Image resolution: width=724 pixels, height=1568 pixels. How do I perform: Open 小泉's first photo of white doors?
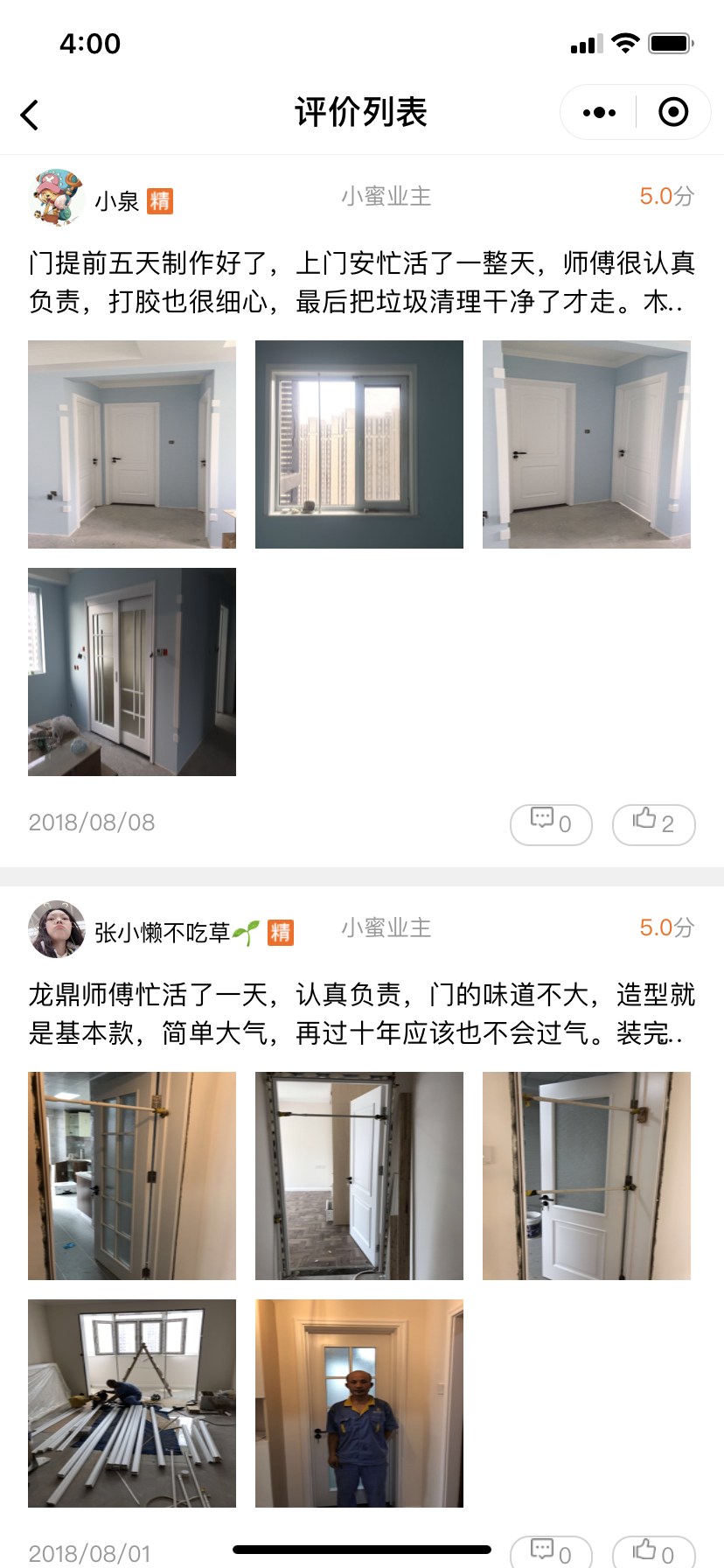click(x=132, y=444)
